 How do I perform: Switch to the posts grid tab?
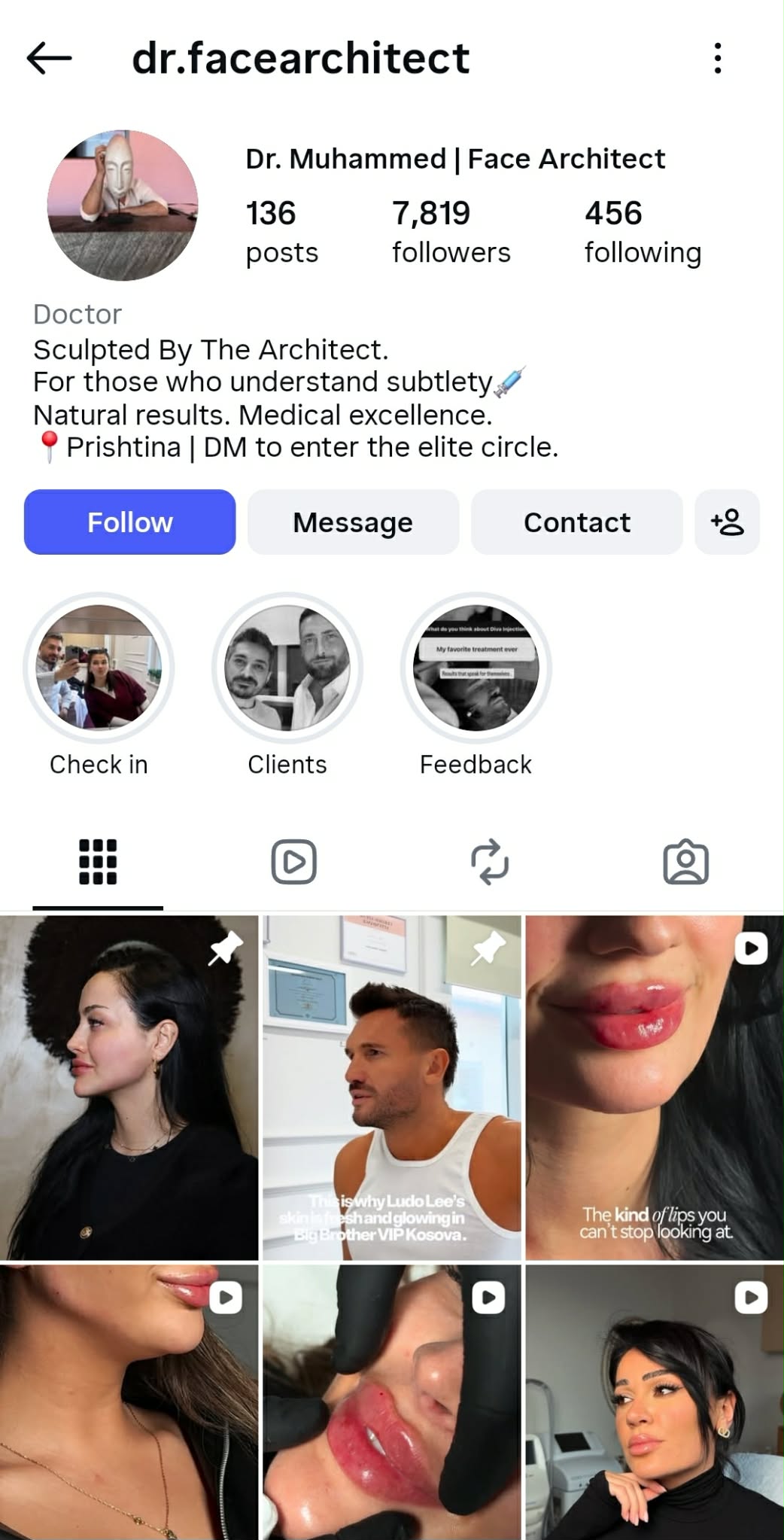point(98,862)
